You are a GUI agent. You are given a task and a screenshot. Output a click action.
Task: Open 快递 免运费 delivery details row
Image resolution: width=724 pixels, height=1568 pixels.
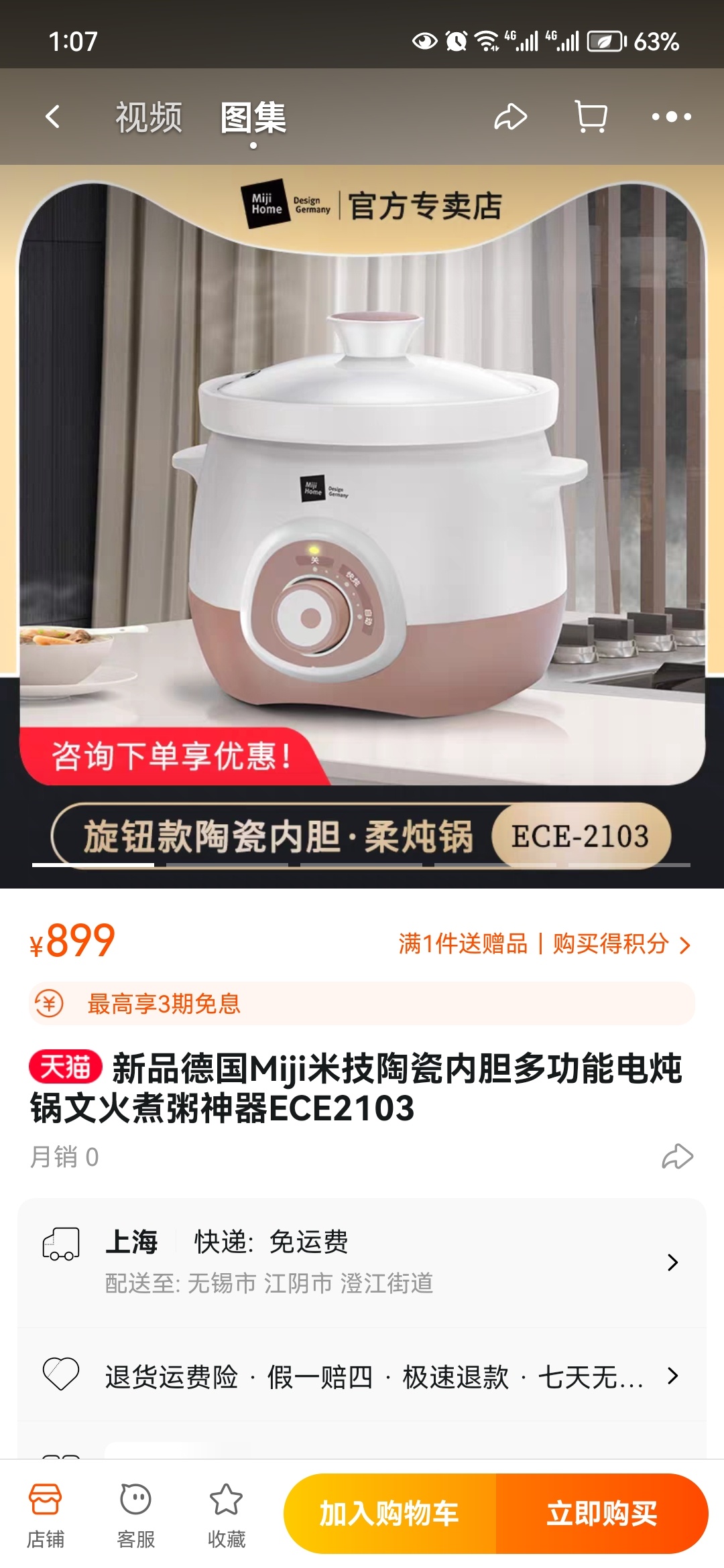(x=362, y=1262)
